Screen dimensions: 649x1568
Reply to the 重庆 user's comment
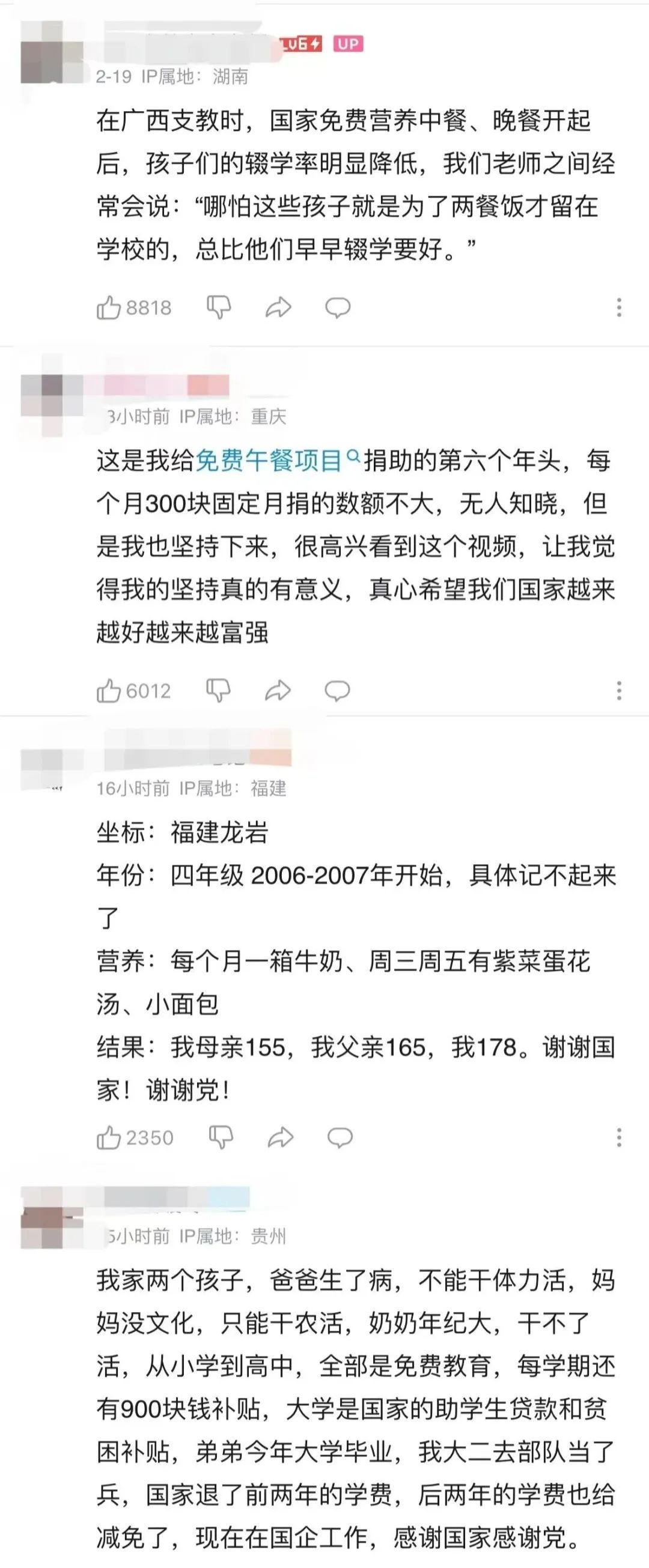337,691
